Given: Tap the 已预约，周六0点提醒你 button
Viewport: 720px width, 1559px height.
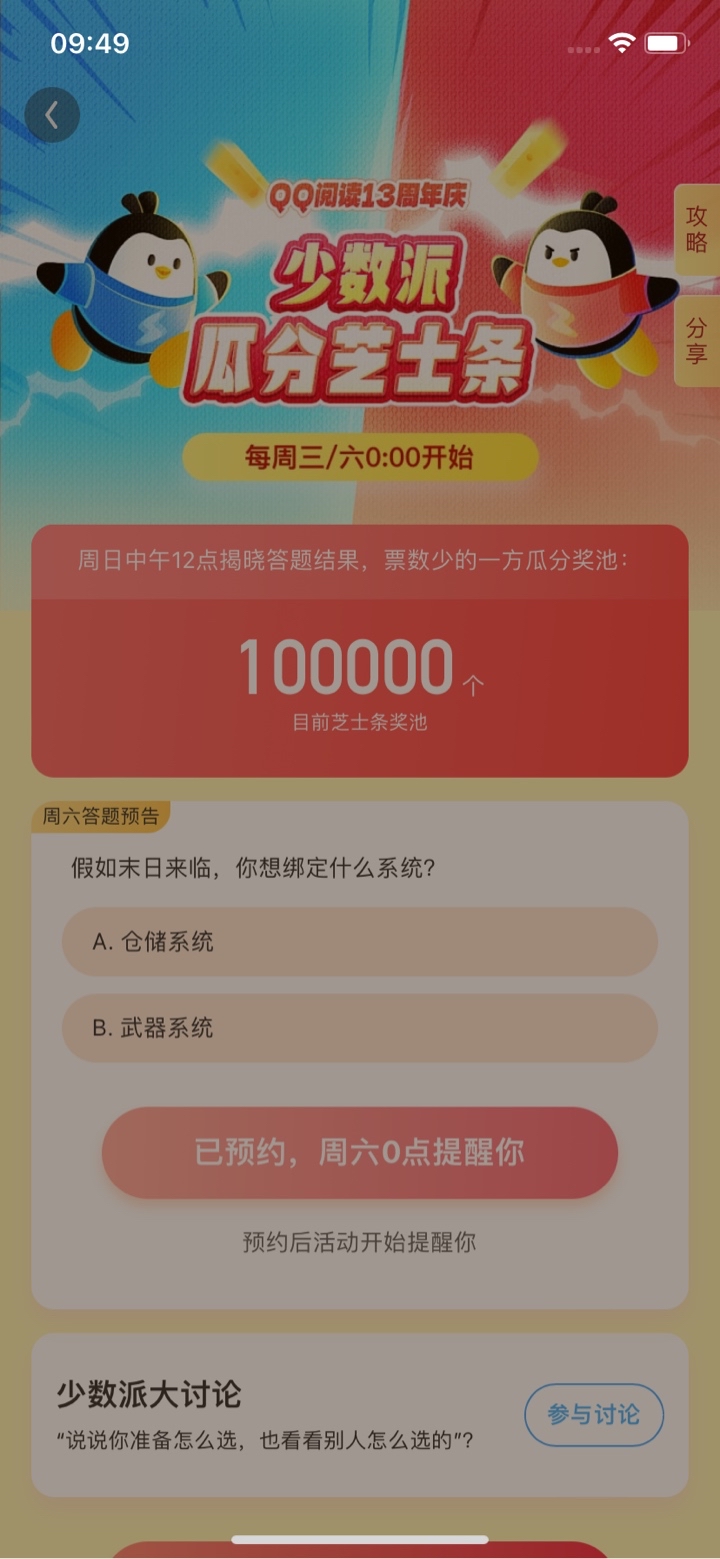Looking at the screenshot, I should tap(360, 1153).
